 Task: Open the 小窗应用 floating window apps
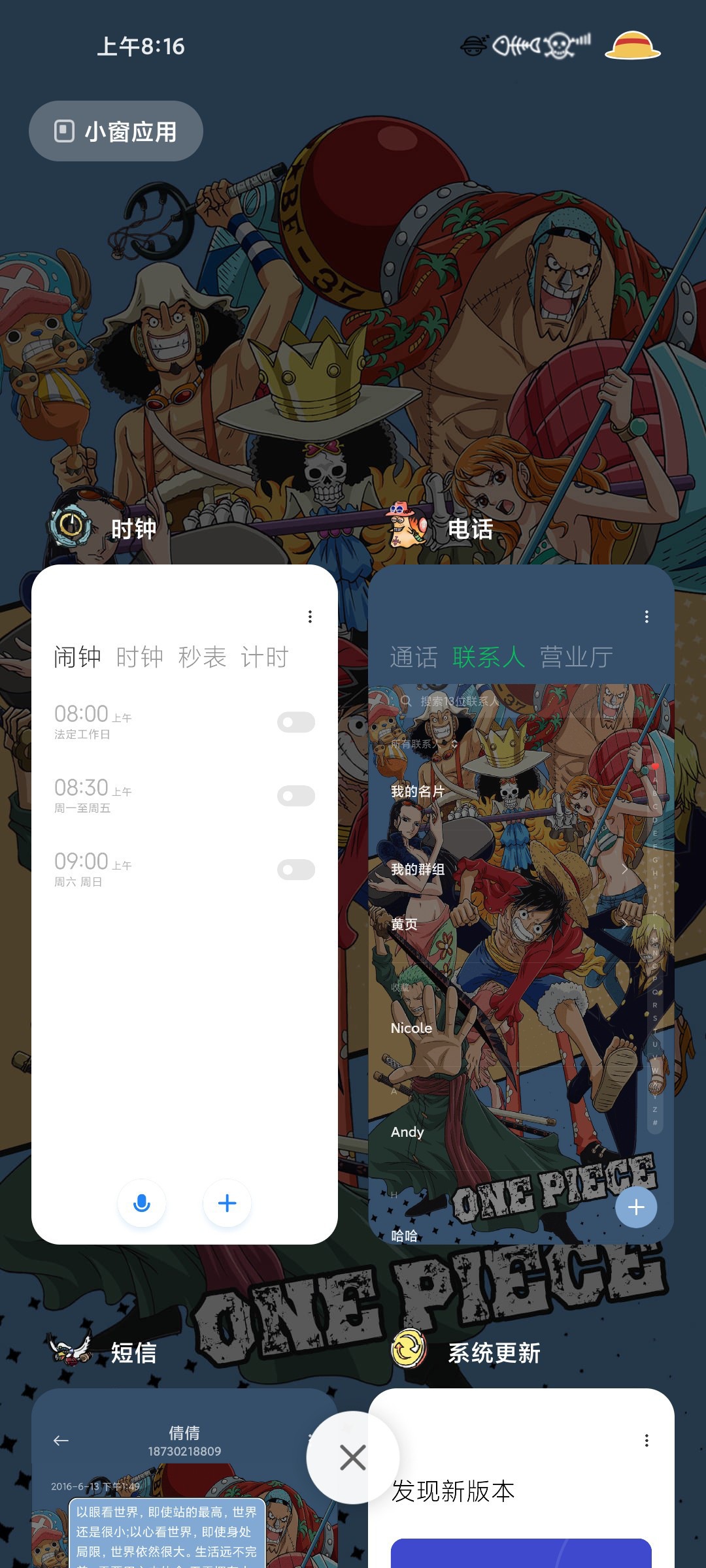(x=116, y=131)
